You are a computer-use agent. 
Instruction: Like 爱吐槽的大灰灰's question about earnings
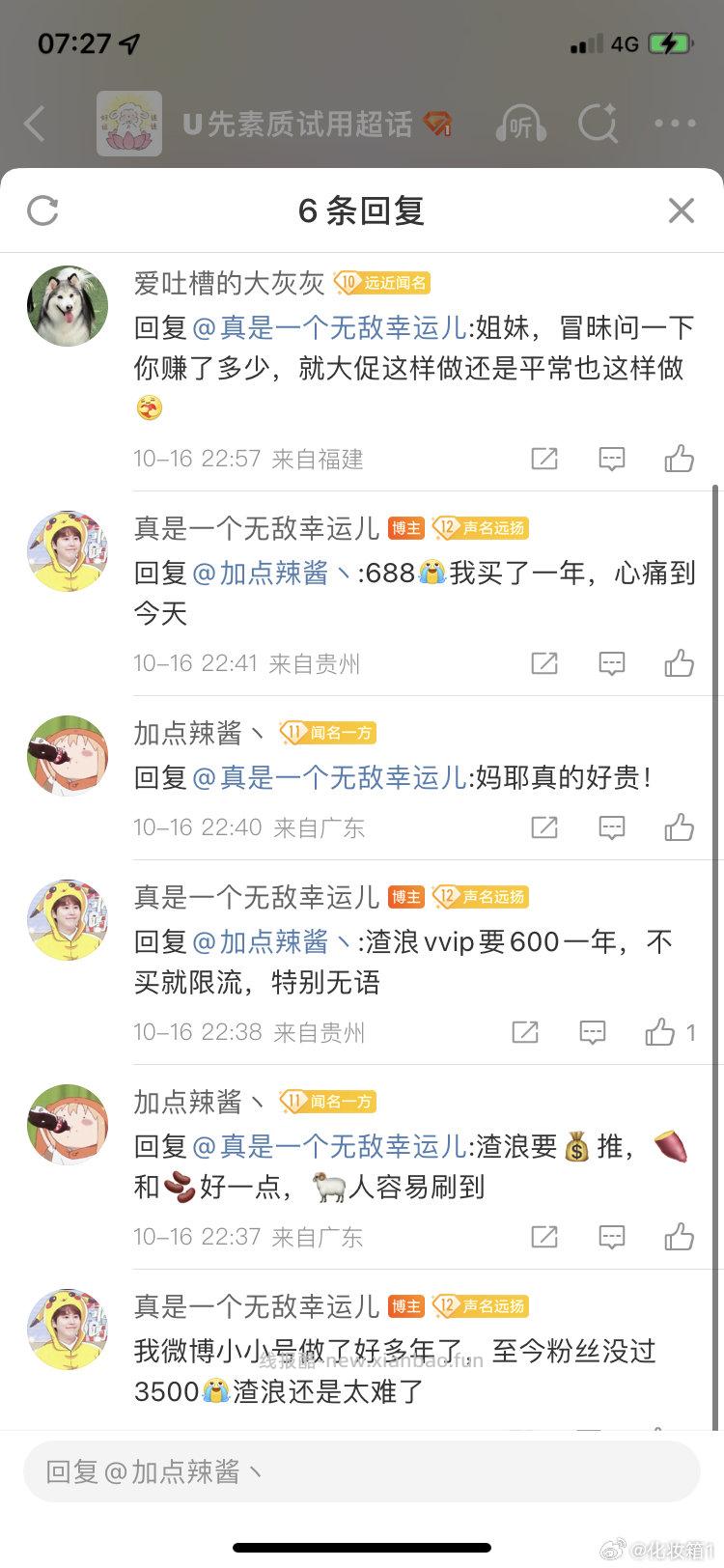click(x=679, y=459)
